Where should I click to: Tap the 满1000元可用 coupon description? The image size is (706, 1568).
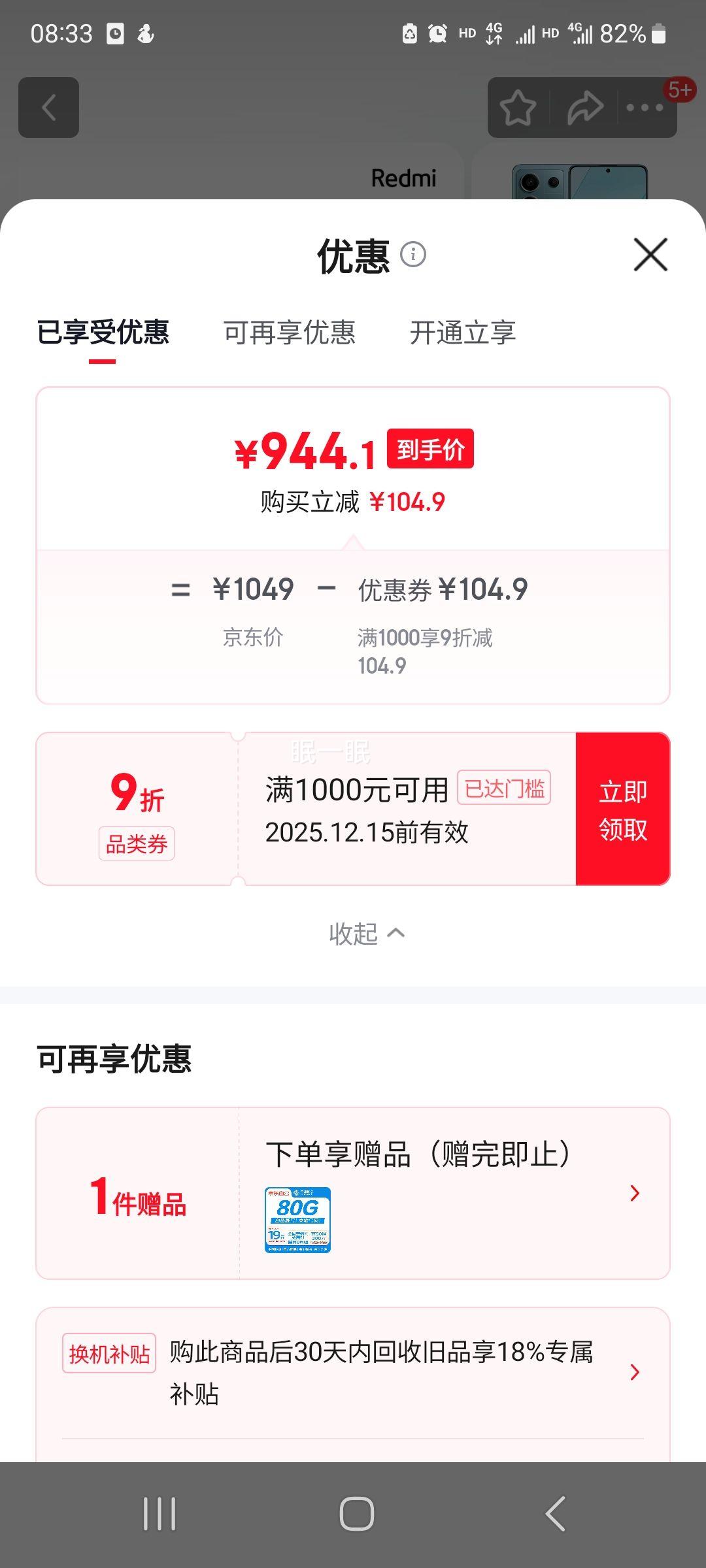(x=358, y=790)
